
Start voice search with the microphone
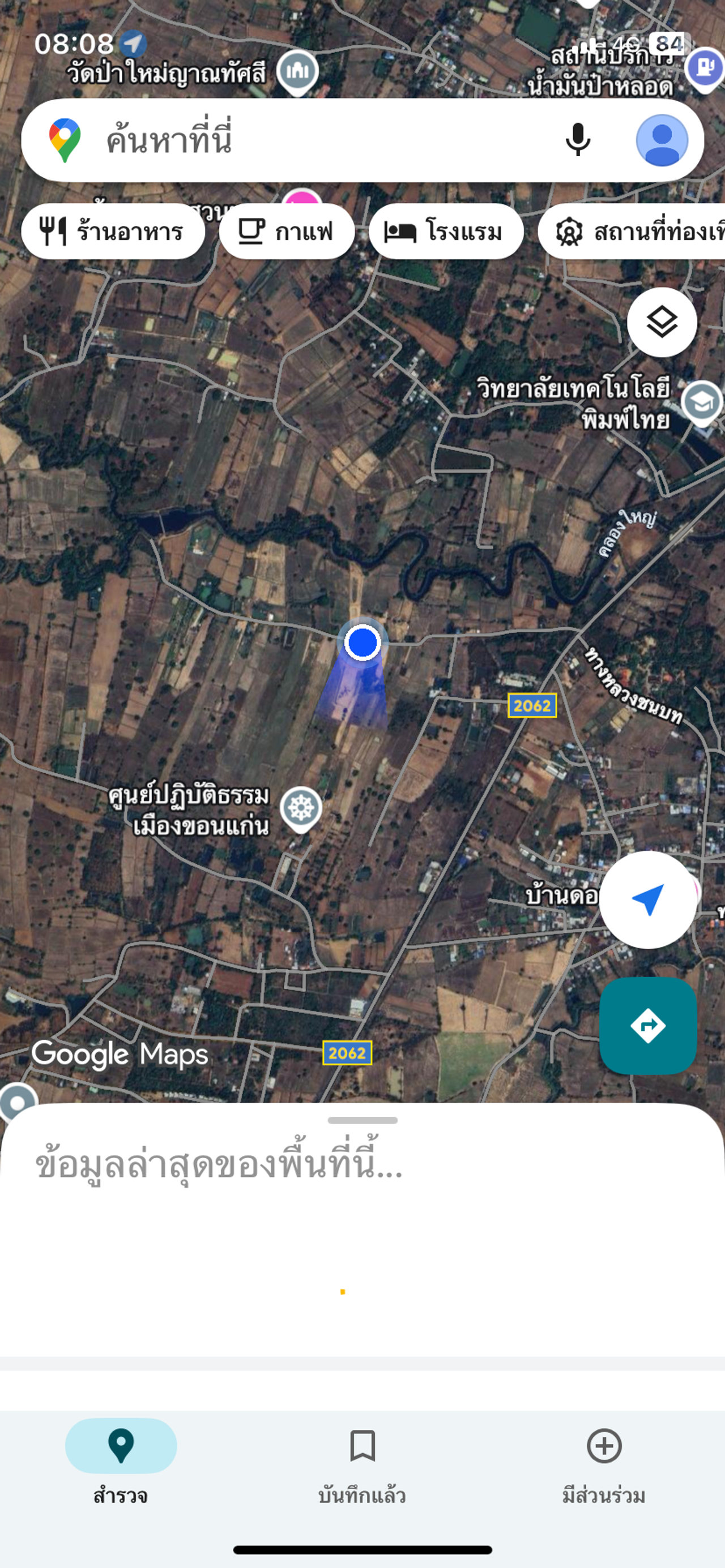click(x=577, y=140)
